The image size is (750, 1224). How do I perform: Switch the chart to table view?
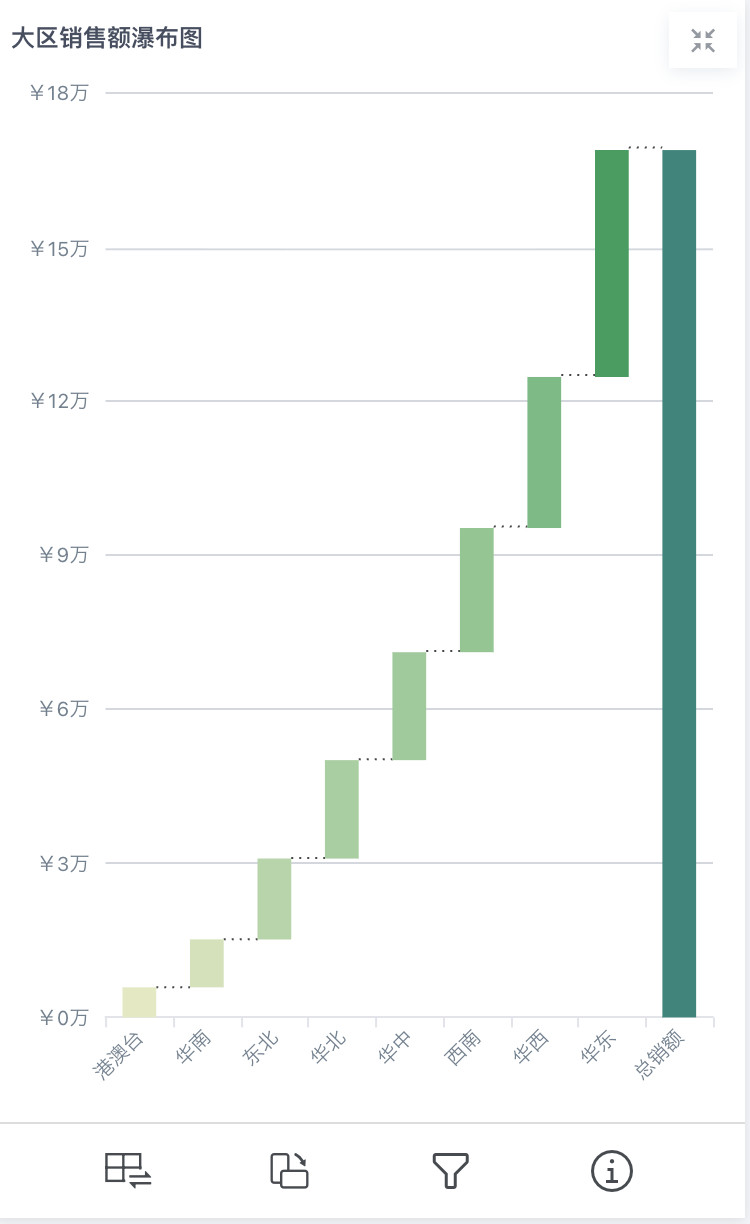[x=128, y=1170]
